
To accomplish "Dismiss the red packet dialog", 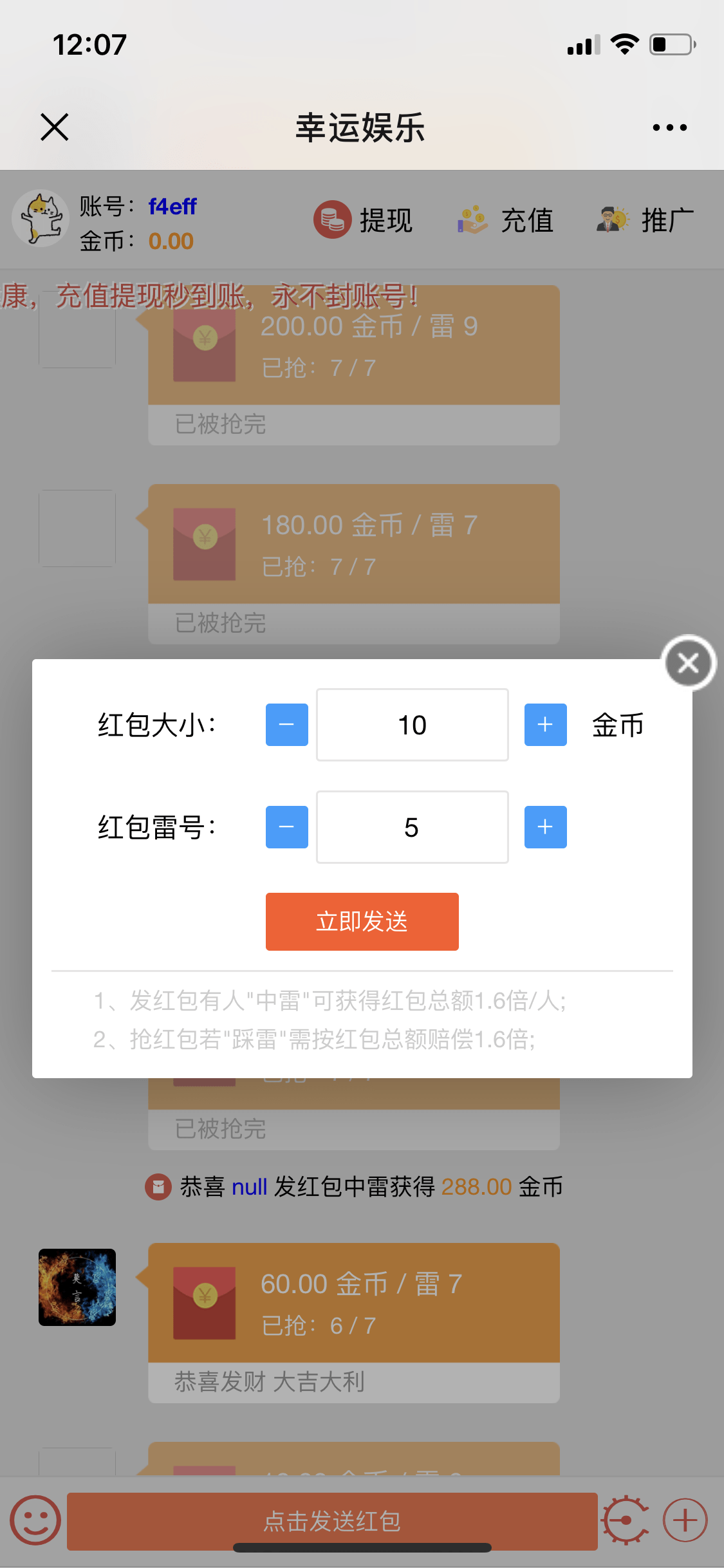I will point(688,663).
